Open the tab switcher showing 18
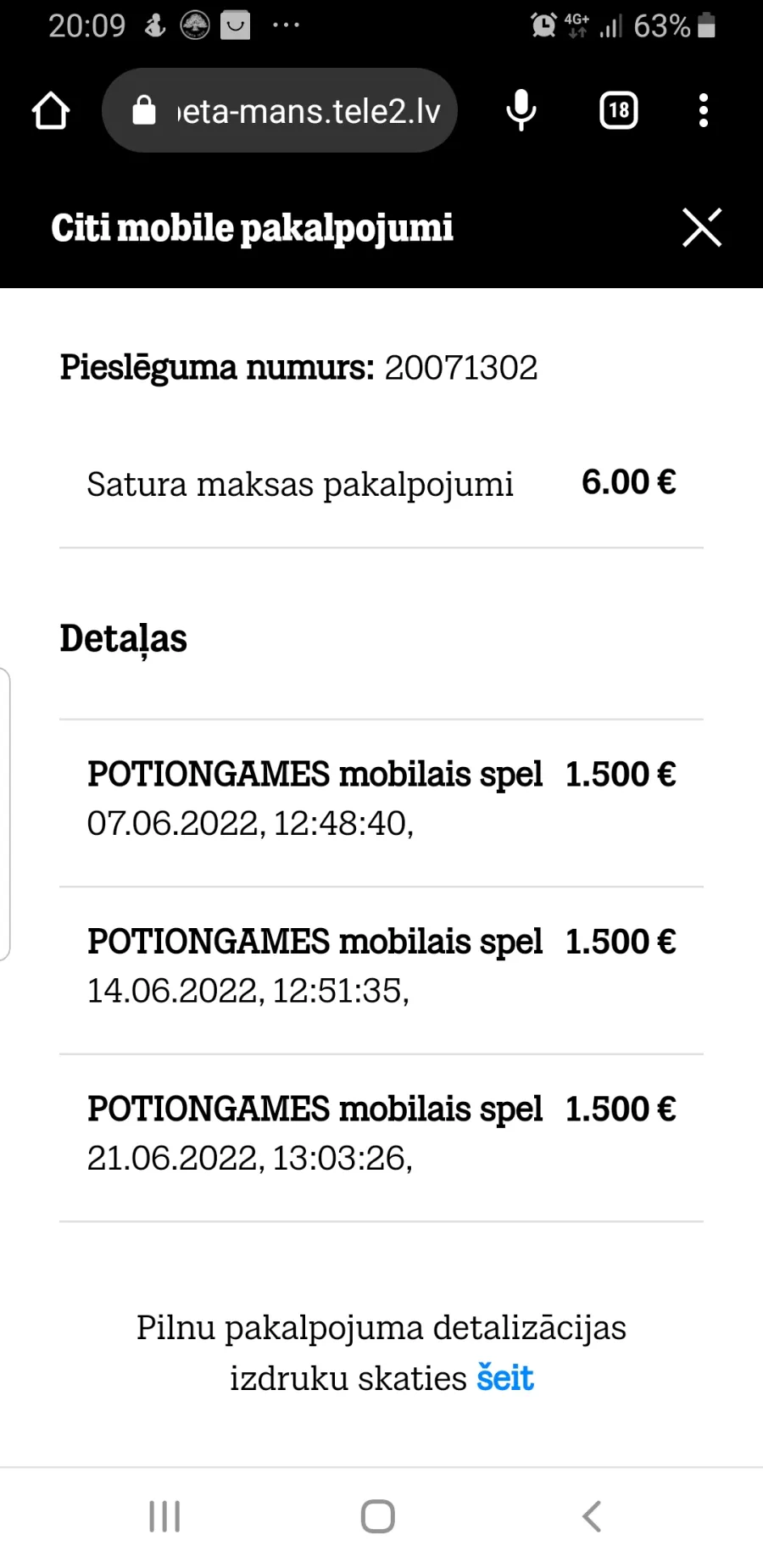The height and width of the screenshot is (1568, 763). (619, 111)
